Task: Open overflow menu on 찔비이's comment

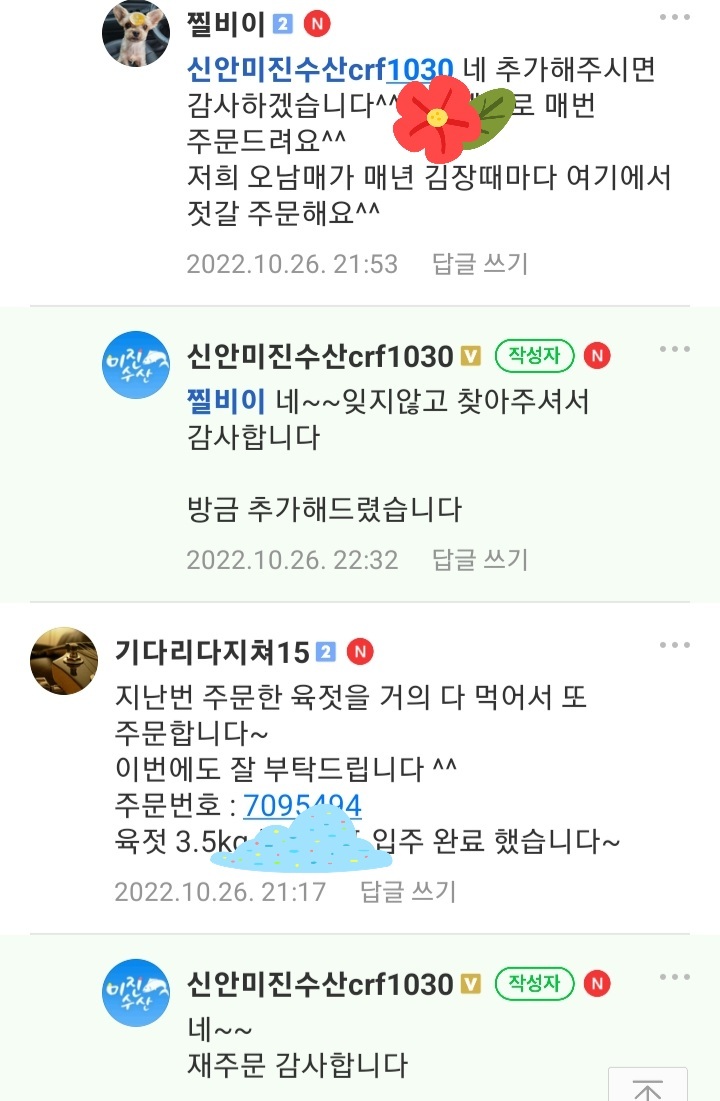Action: 674,17
